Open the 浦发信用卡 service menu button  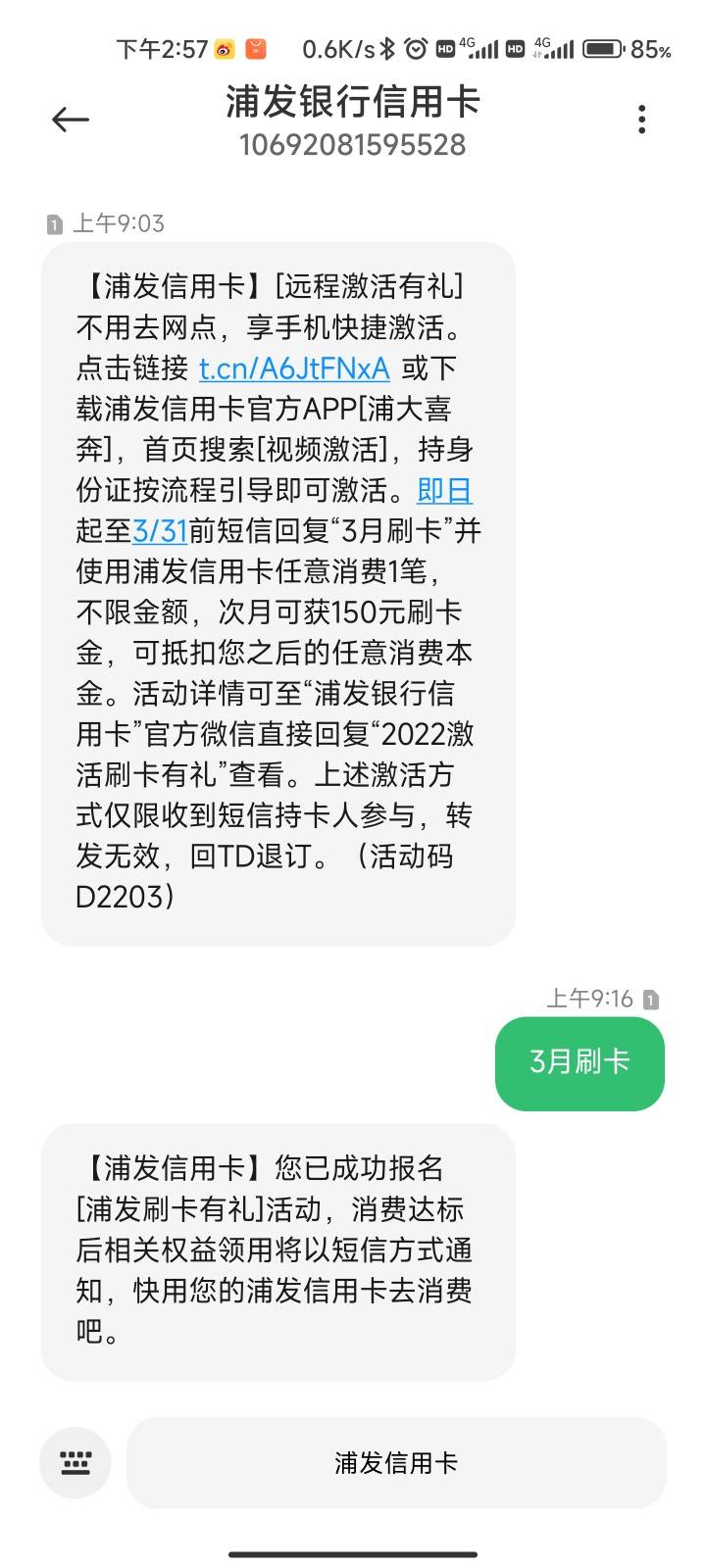pyautogui.click(x=396, y=1463)
